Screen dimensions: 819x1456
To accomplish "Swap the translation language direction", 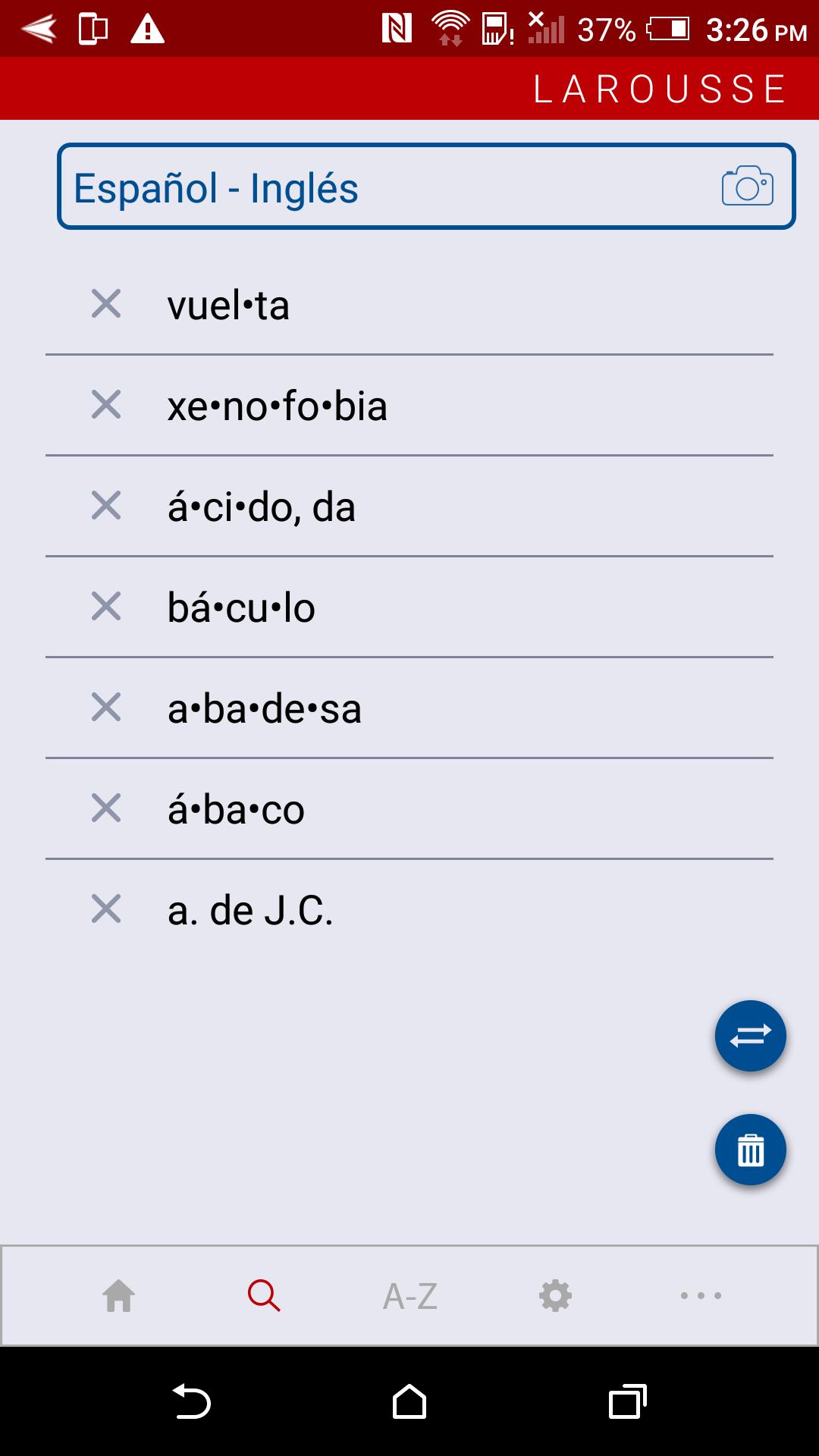I will tap(751, 1036).
